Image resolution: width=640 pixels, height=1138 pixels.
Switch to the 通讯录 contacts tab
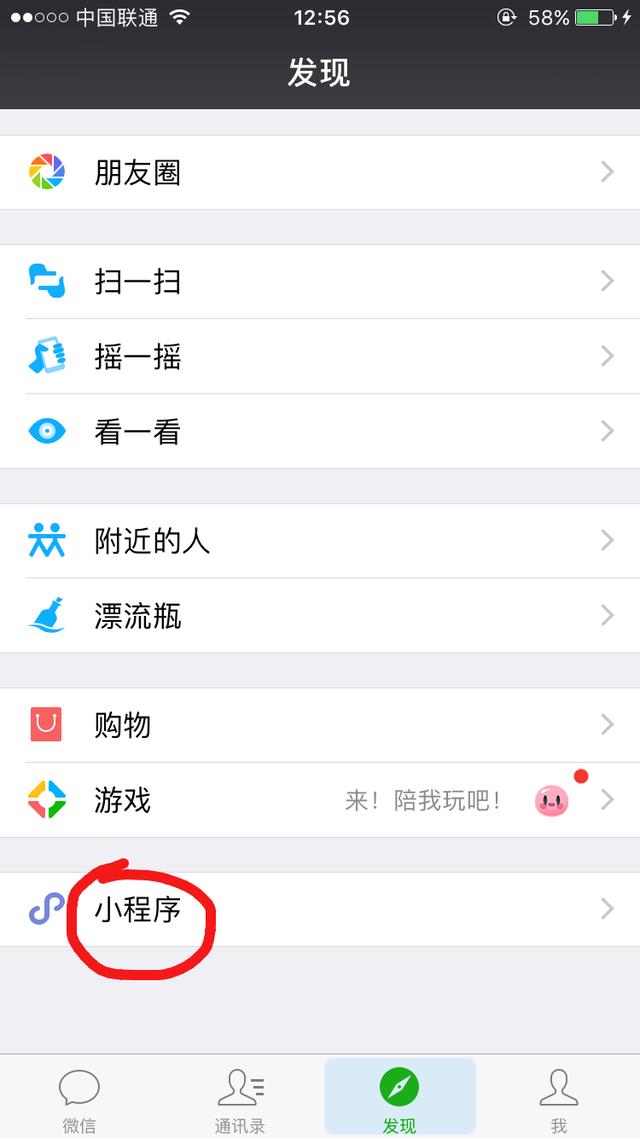(x=240, y=1098)
